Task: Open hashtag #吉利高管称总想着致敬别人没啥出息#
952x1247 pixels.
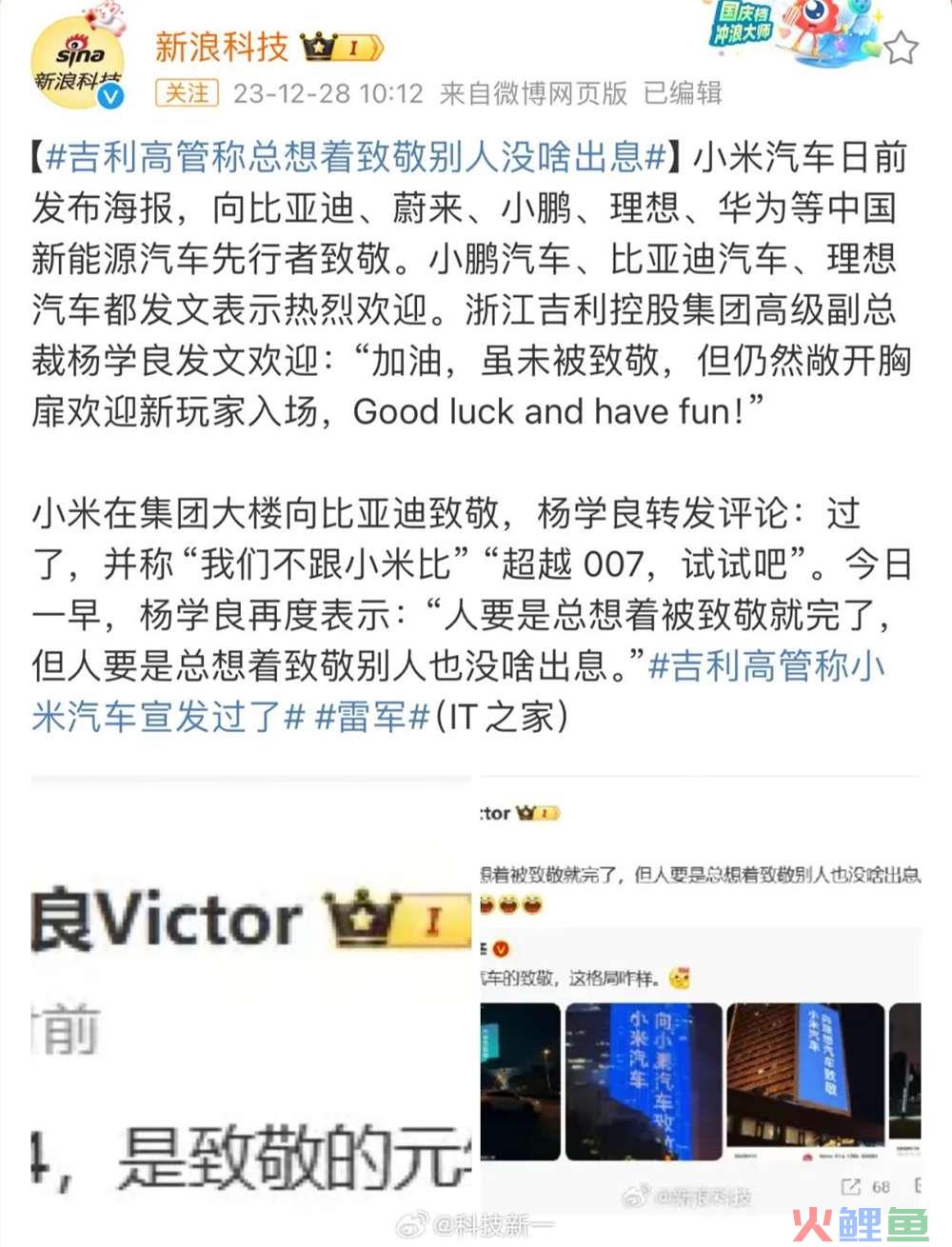Action: coord(355,157)
